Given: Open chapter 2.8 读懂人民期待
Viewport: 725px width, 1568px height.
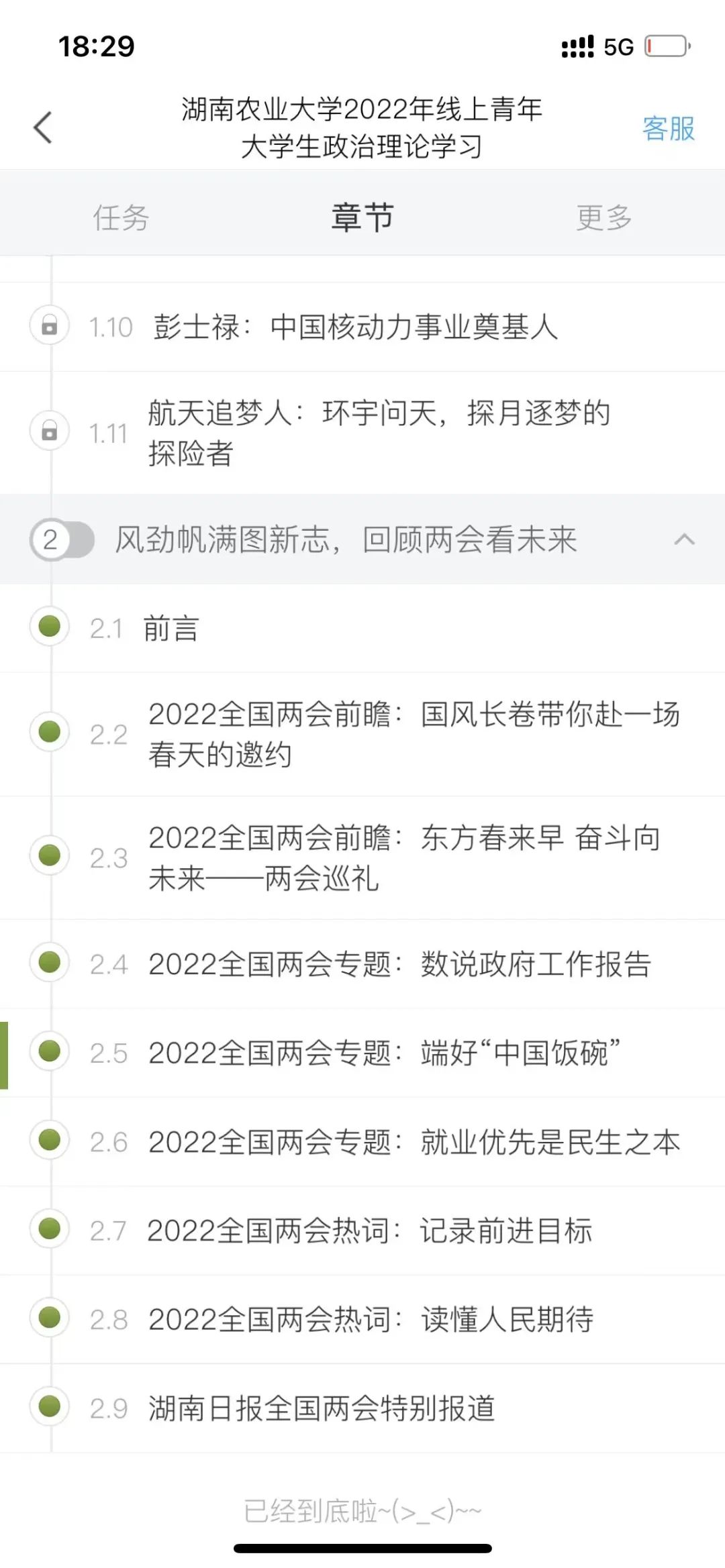Looking at the screenshot, I should point(371,1319).
